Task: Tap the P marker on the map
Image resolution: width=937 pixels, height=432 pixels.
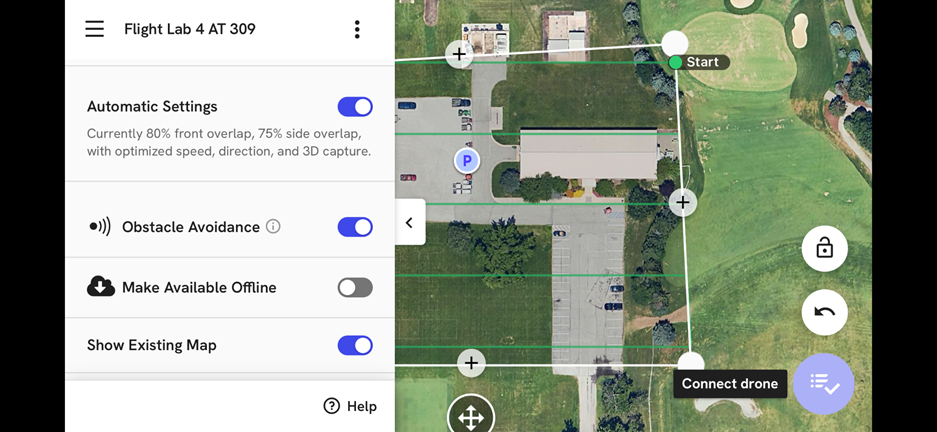Action: 466,160
